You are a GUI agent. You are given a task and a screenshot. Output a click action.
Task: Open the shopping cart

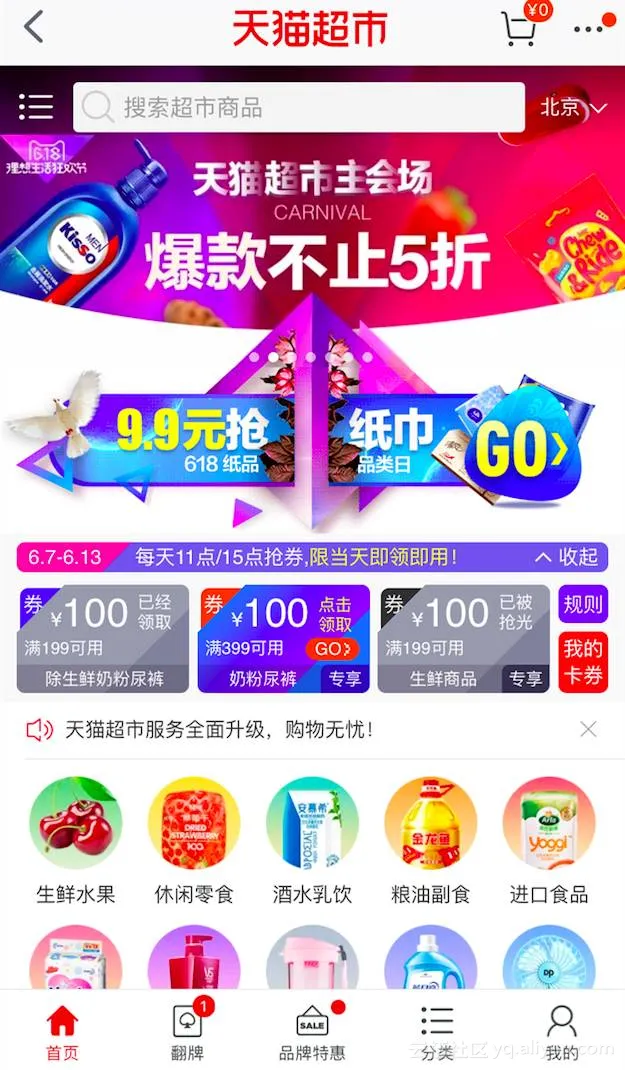point(519,29)
